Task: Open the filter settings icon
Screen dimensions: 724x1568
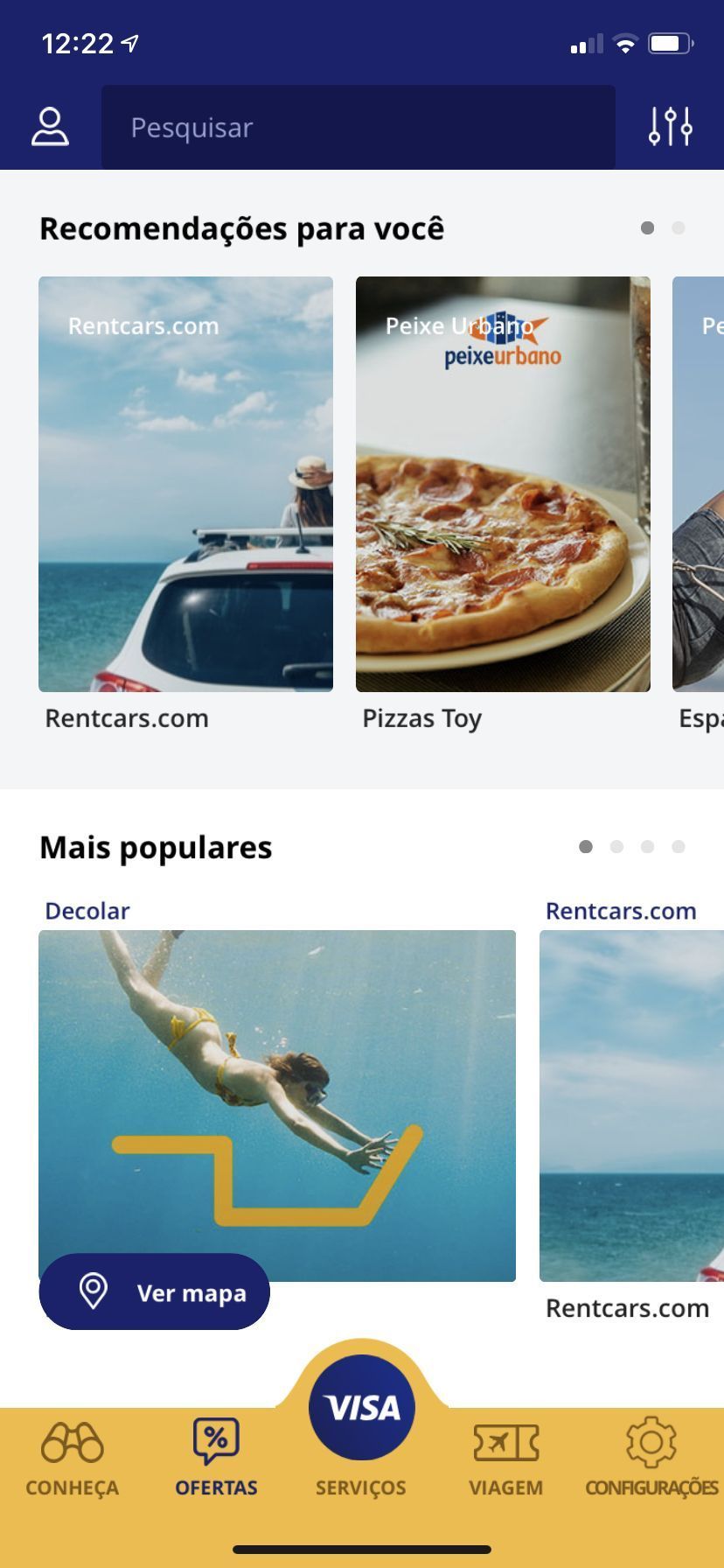Action: point(671,127)
